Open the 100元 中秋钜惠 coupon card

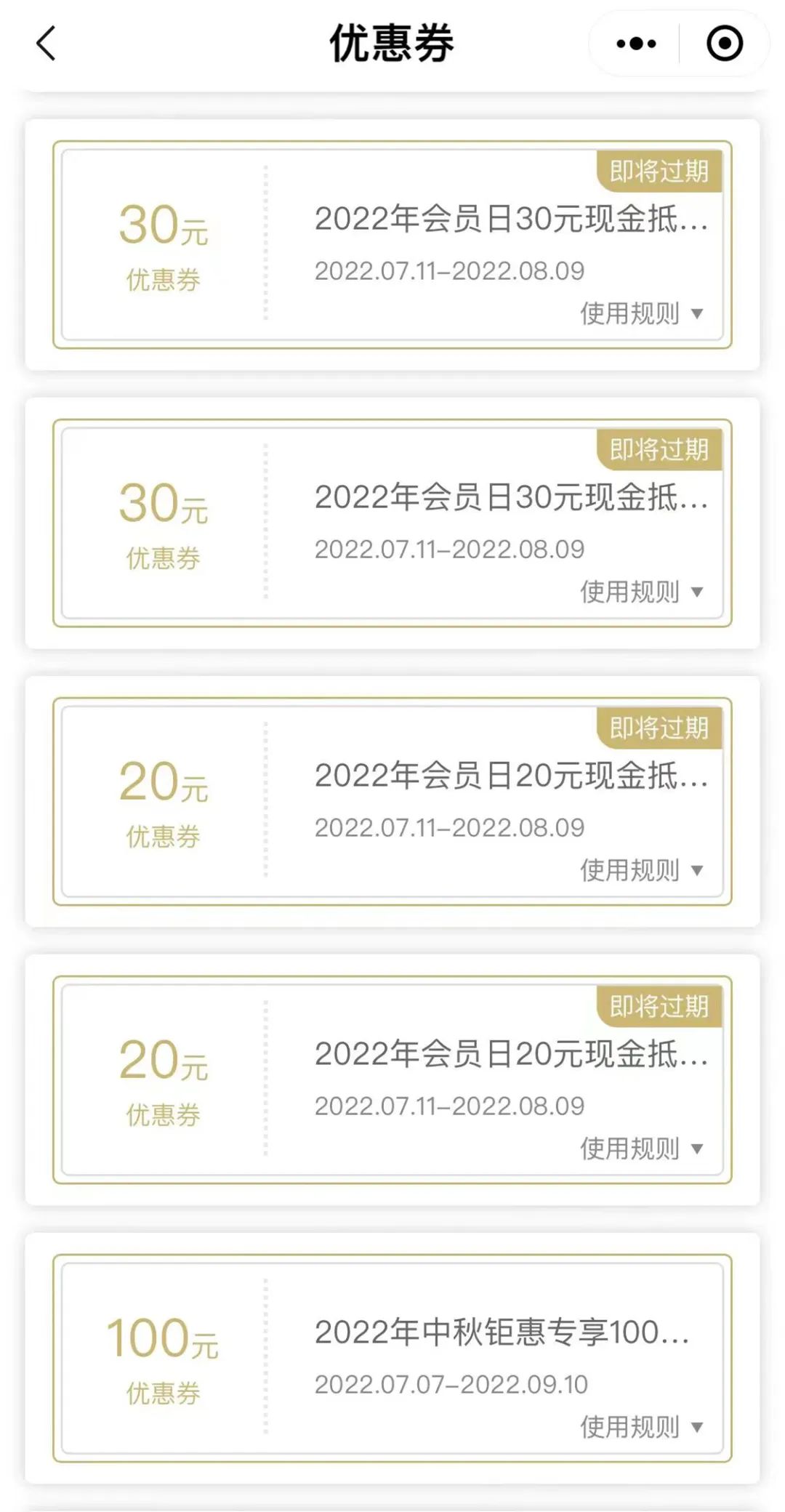click(x=392, y=1357)
